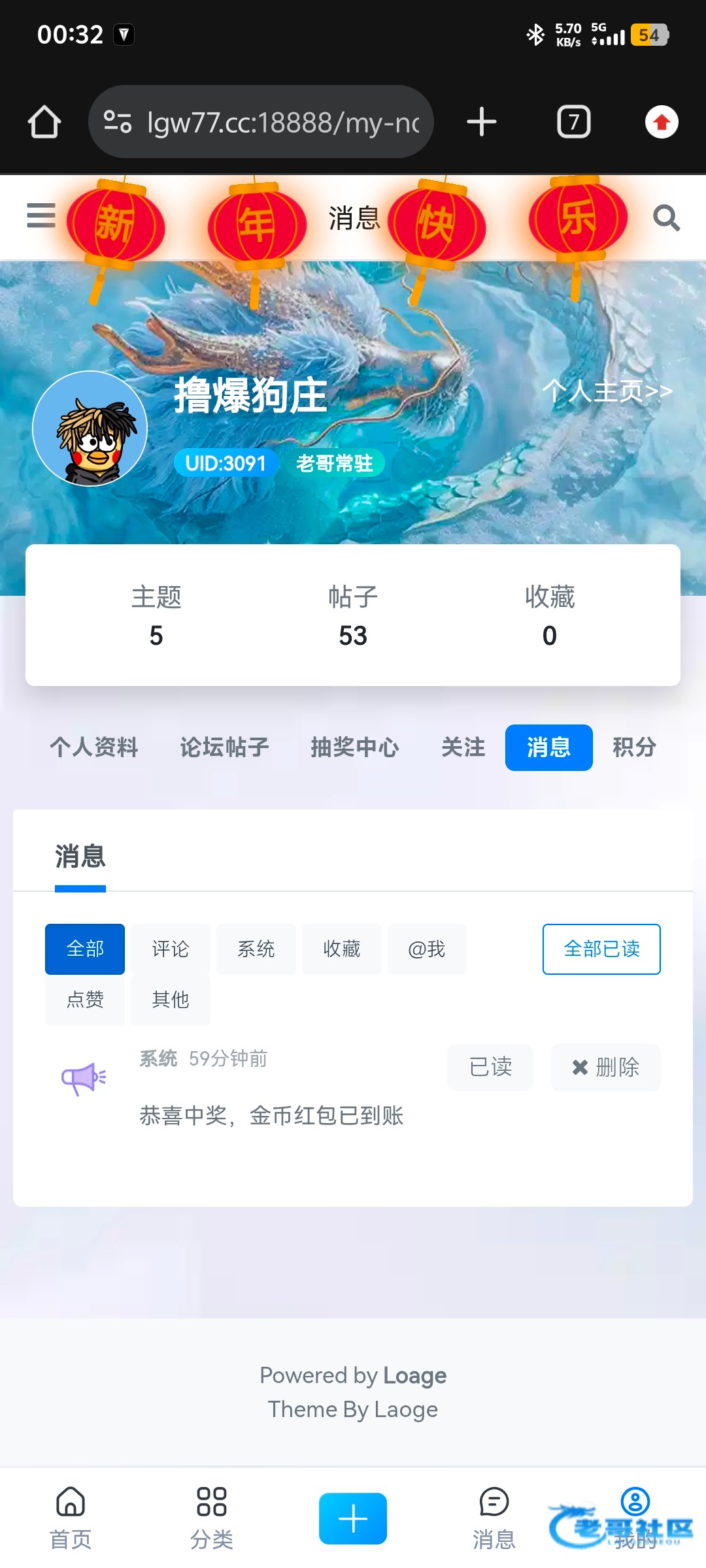The width and height of the screenshot is (706, 1568).
Task: Select the 关注 tab
Action: pos(463,747)
